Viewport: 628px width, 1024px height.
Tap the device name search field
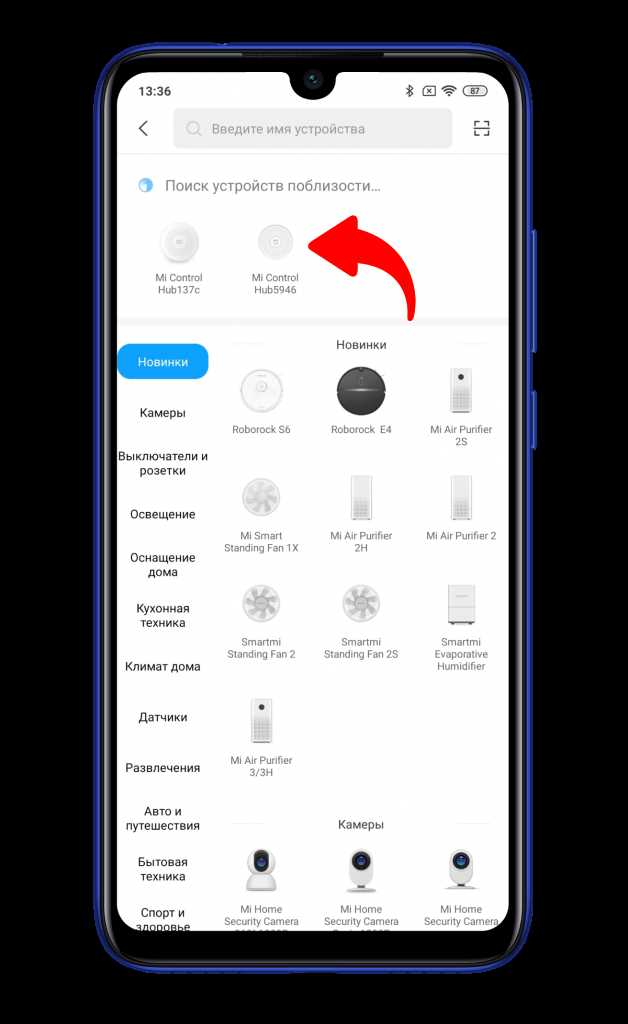312,129
